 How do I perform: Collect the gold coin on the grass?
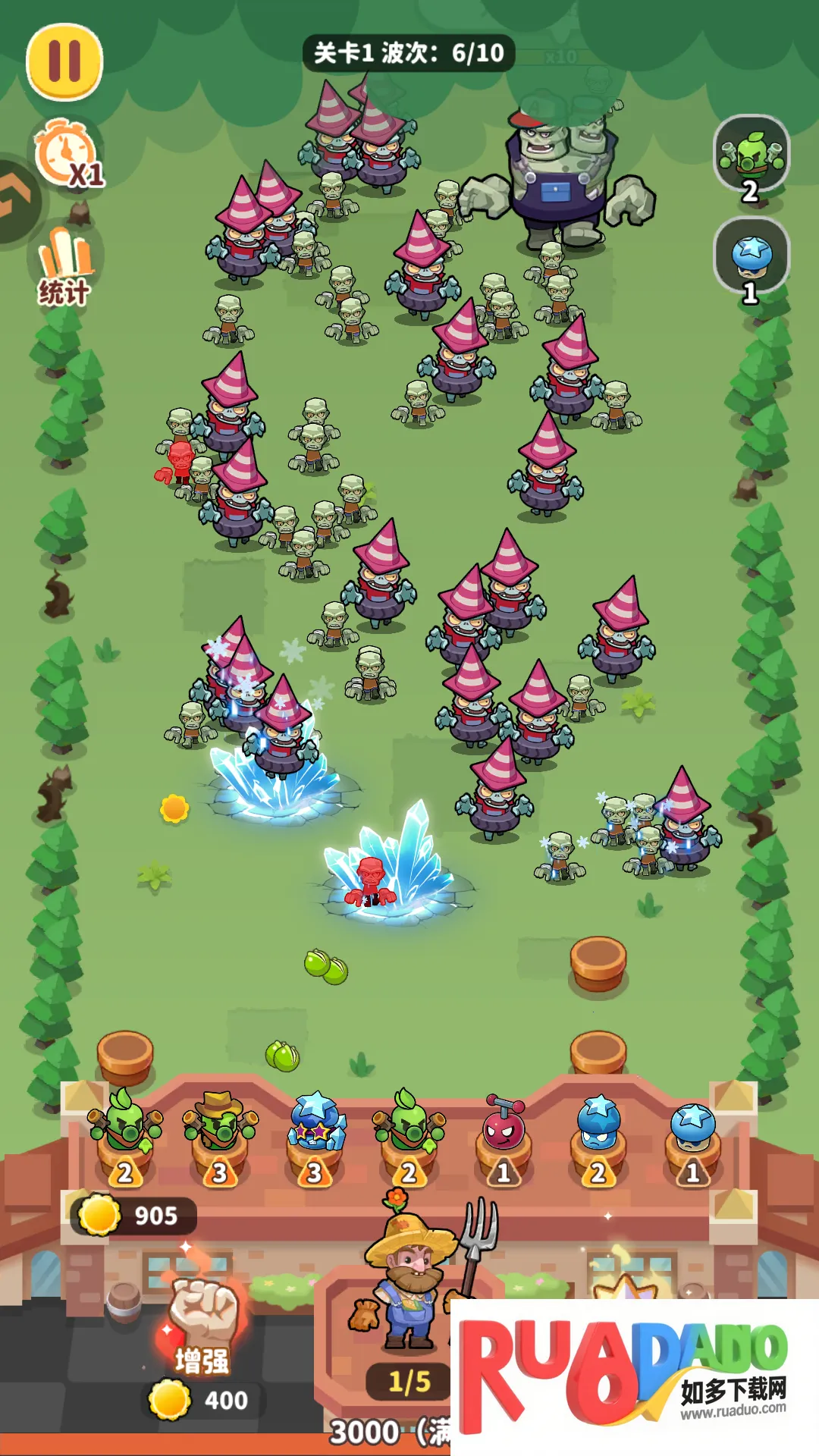pyautogui.click(x=174, y=808)
